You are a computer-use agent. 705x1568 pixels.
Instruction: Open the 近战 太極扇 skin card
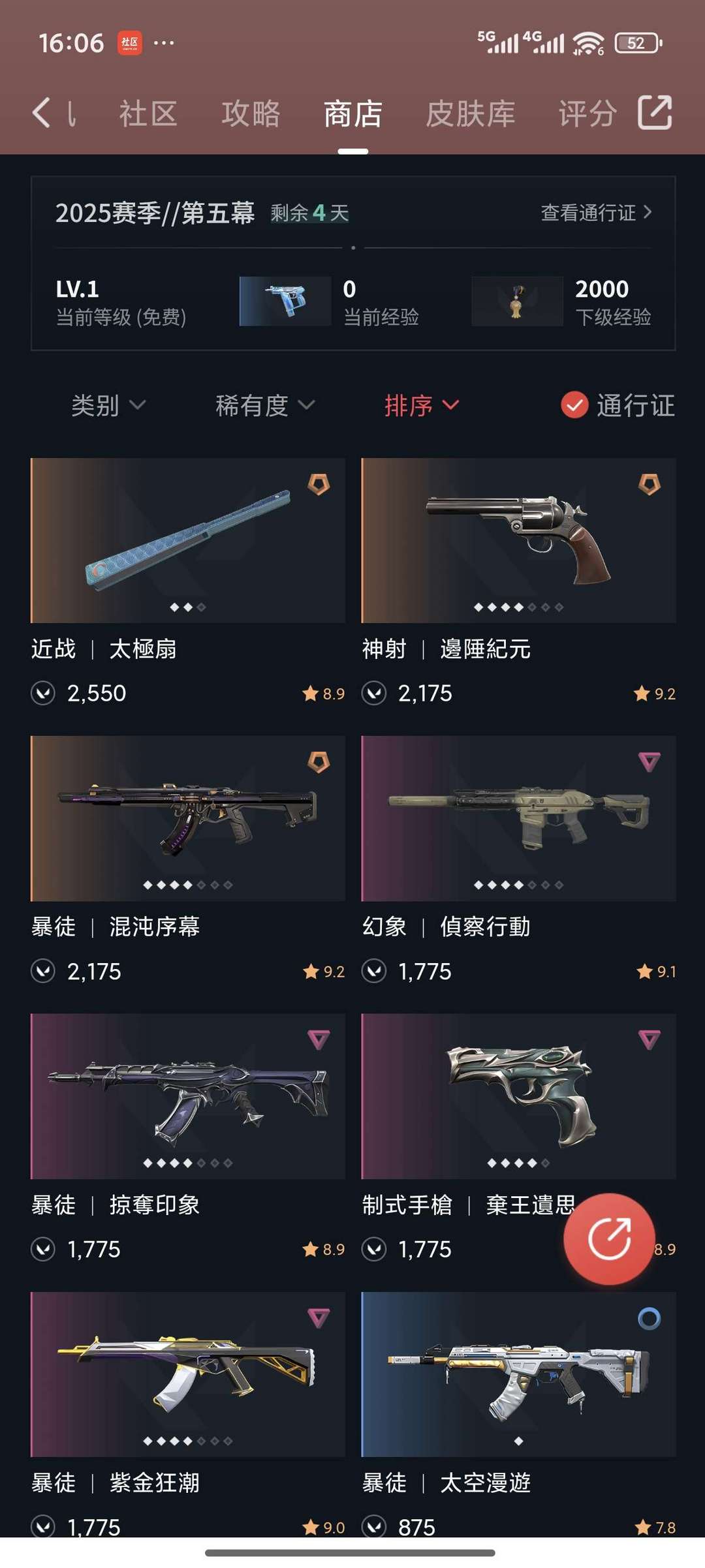pos(188,540)
